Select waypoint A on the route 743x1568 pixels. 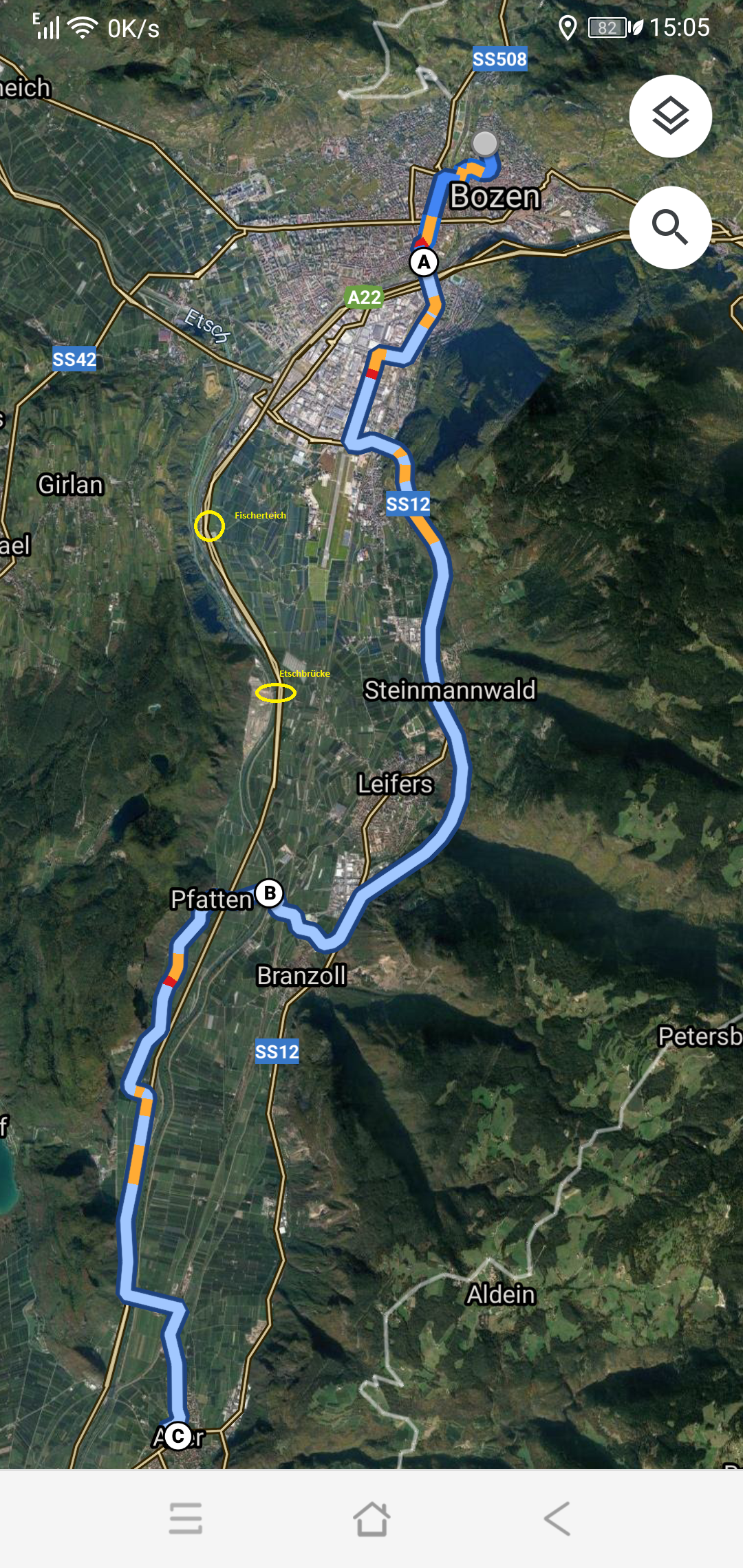tap(424, 262)
